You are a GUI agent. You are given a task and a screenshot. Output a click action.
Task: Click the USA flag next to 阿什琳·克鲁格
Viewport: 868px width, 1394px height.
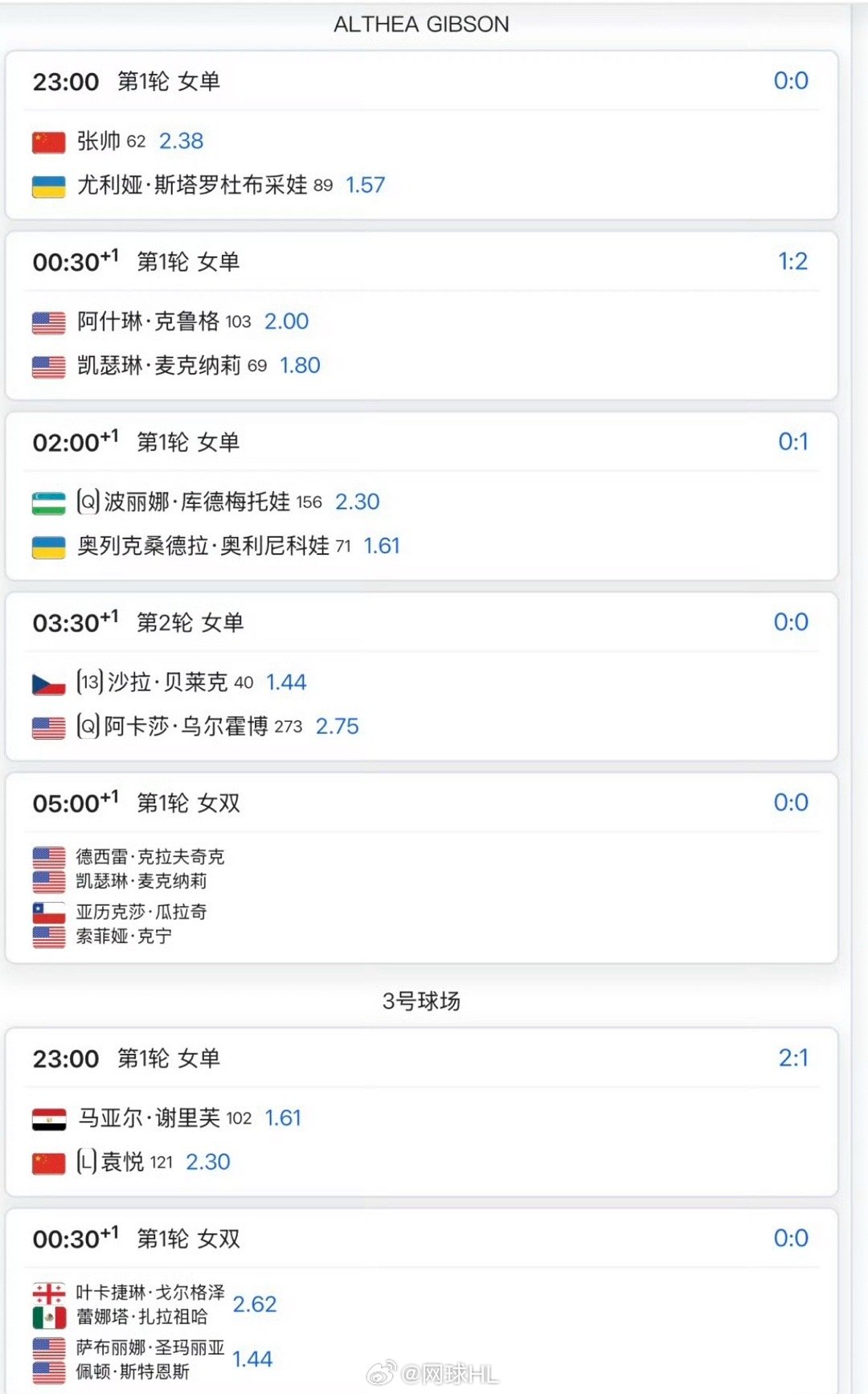click(x=48, y=322)
